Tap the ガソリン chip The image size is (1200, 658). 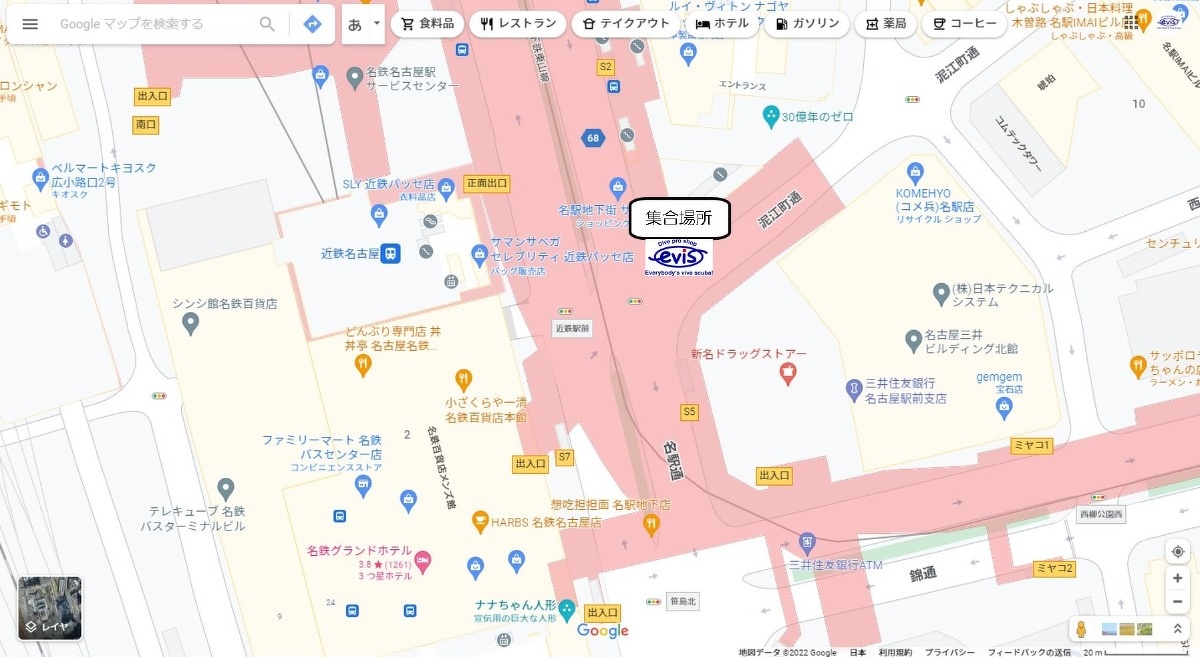tap(807, 24)
